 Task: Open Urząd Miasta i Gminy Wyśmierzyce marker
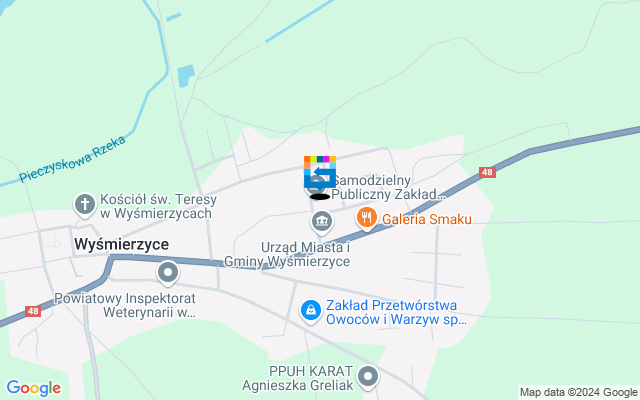(321, 221)
